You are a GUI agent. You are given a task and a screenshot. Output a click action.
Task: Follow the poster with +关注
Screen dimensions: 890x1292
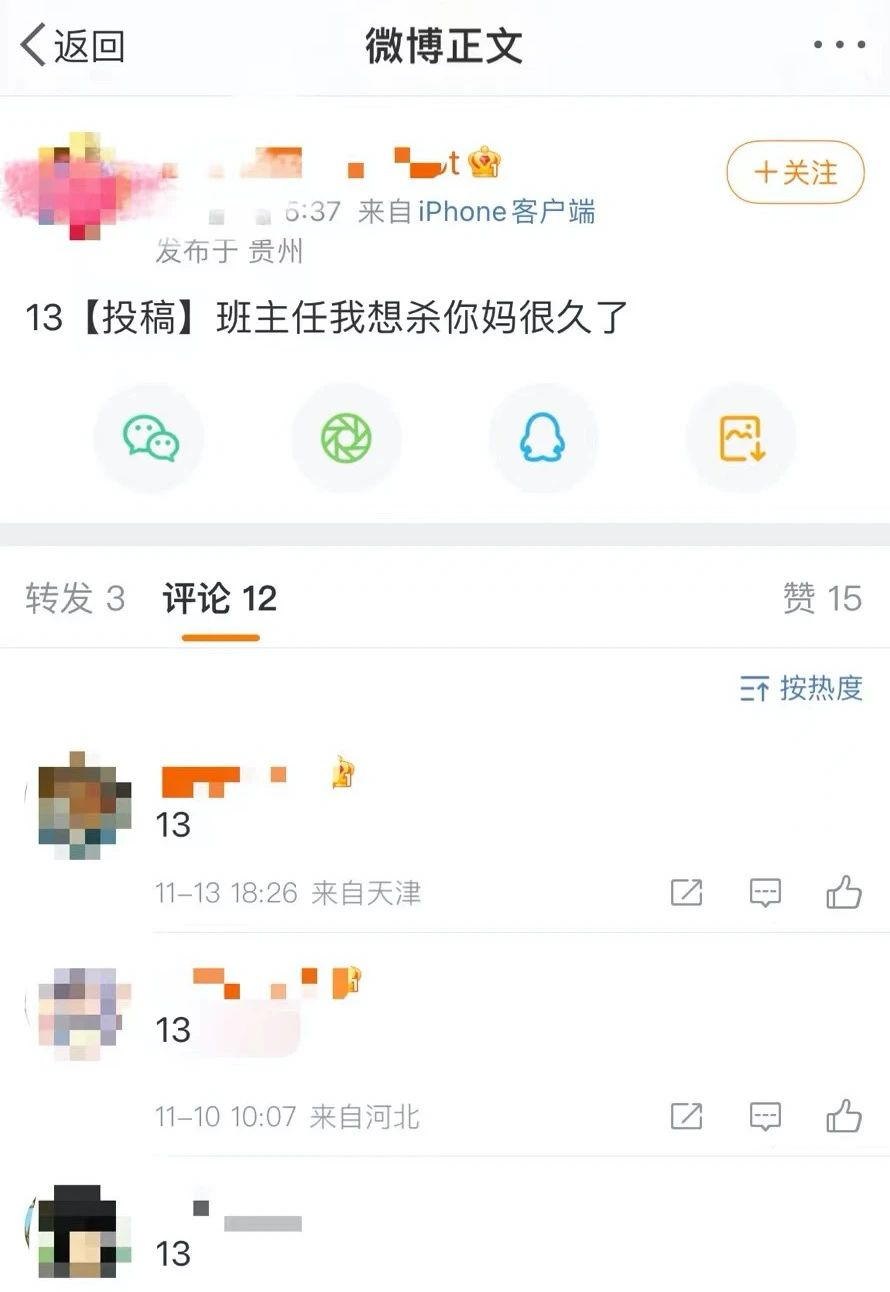(x=795, y=172)
